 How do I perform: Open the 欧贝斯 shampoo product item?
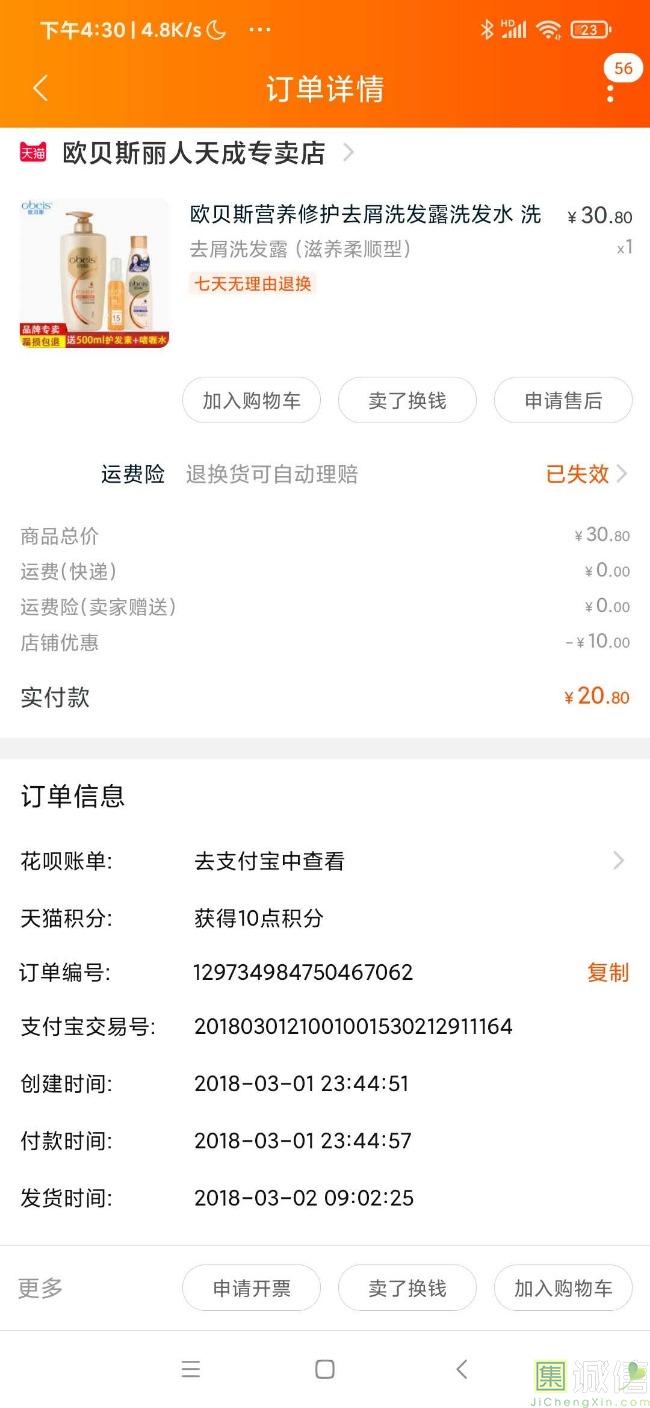365,215
